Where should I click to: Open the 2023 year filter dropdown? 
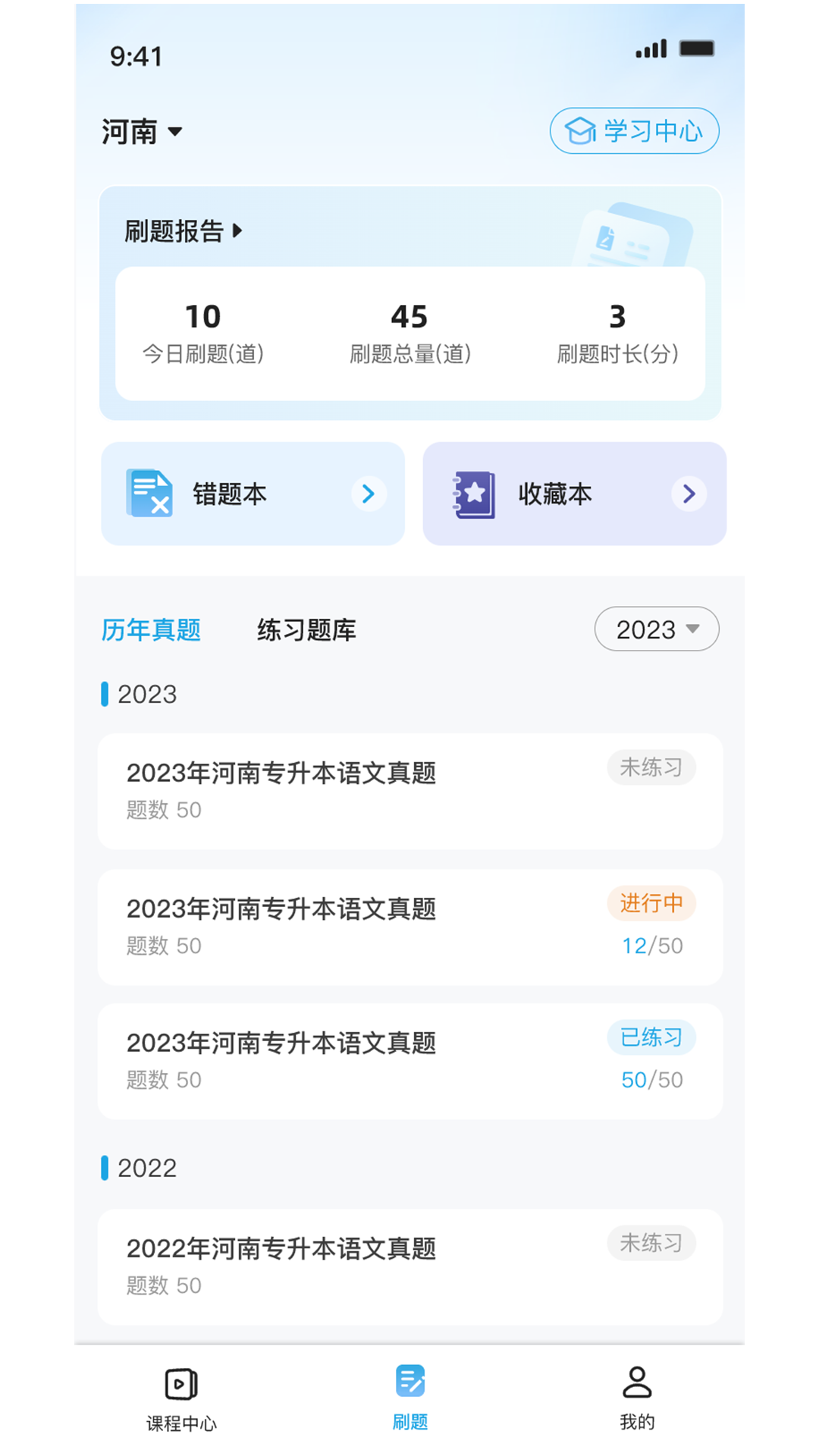655,629
